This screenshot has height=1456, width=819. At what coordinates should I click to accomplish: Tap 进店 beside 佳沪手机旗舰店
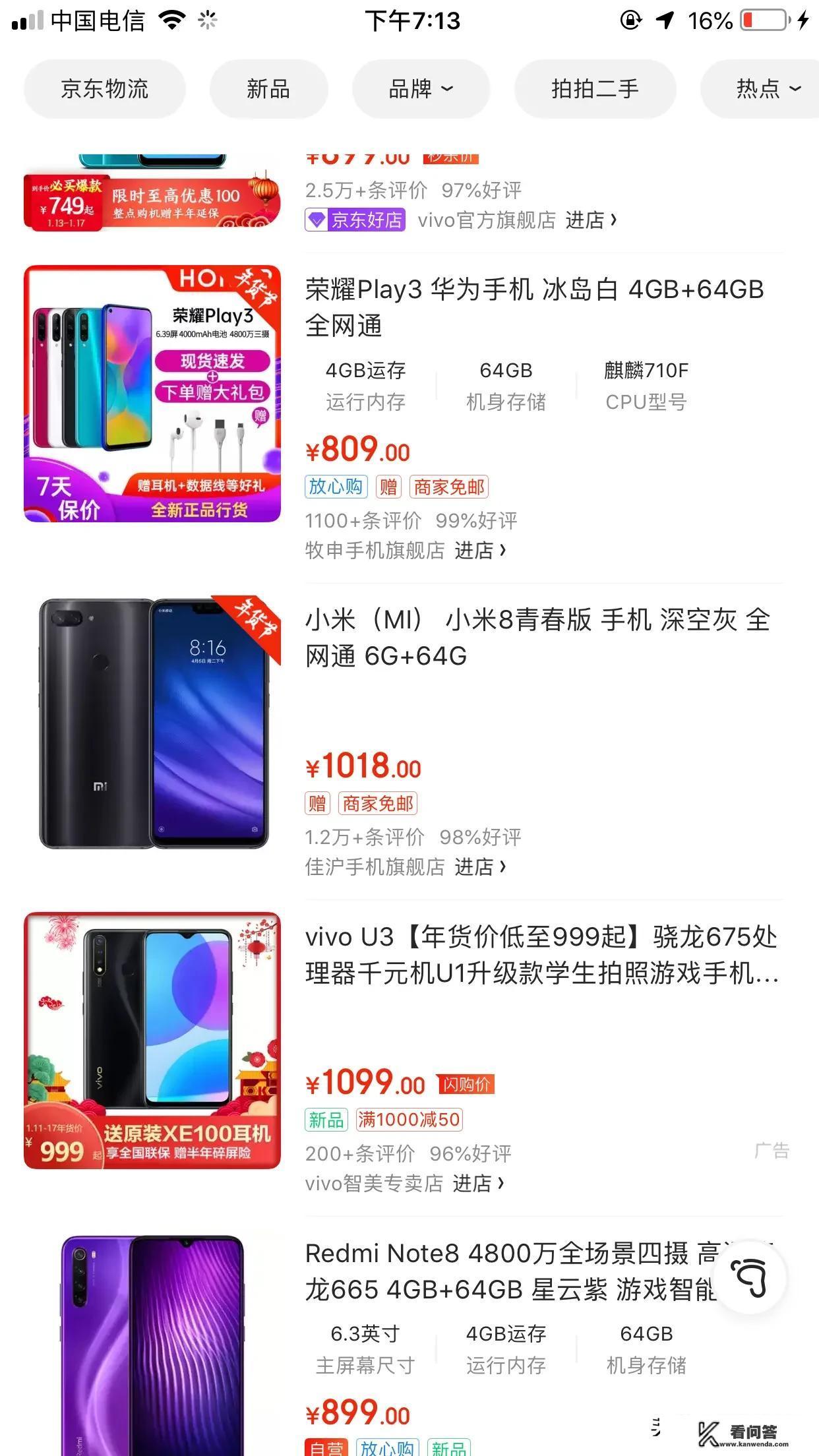pos(479,868)
